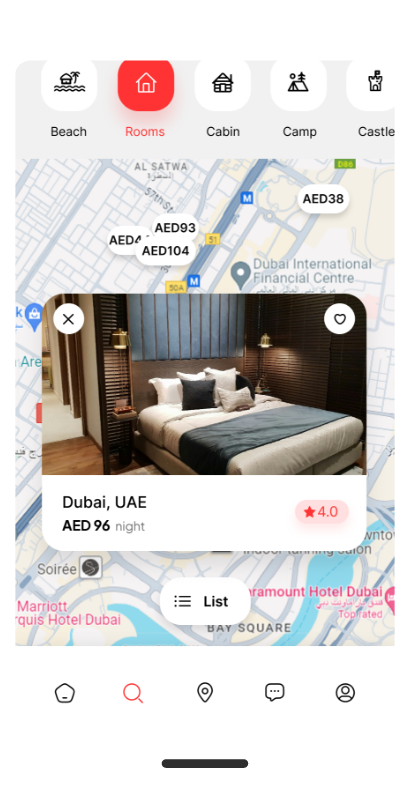This screenshot has height=789, width=411.
Task: Open the messages tab
Action: coord(275,692)
